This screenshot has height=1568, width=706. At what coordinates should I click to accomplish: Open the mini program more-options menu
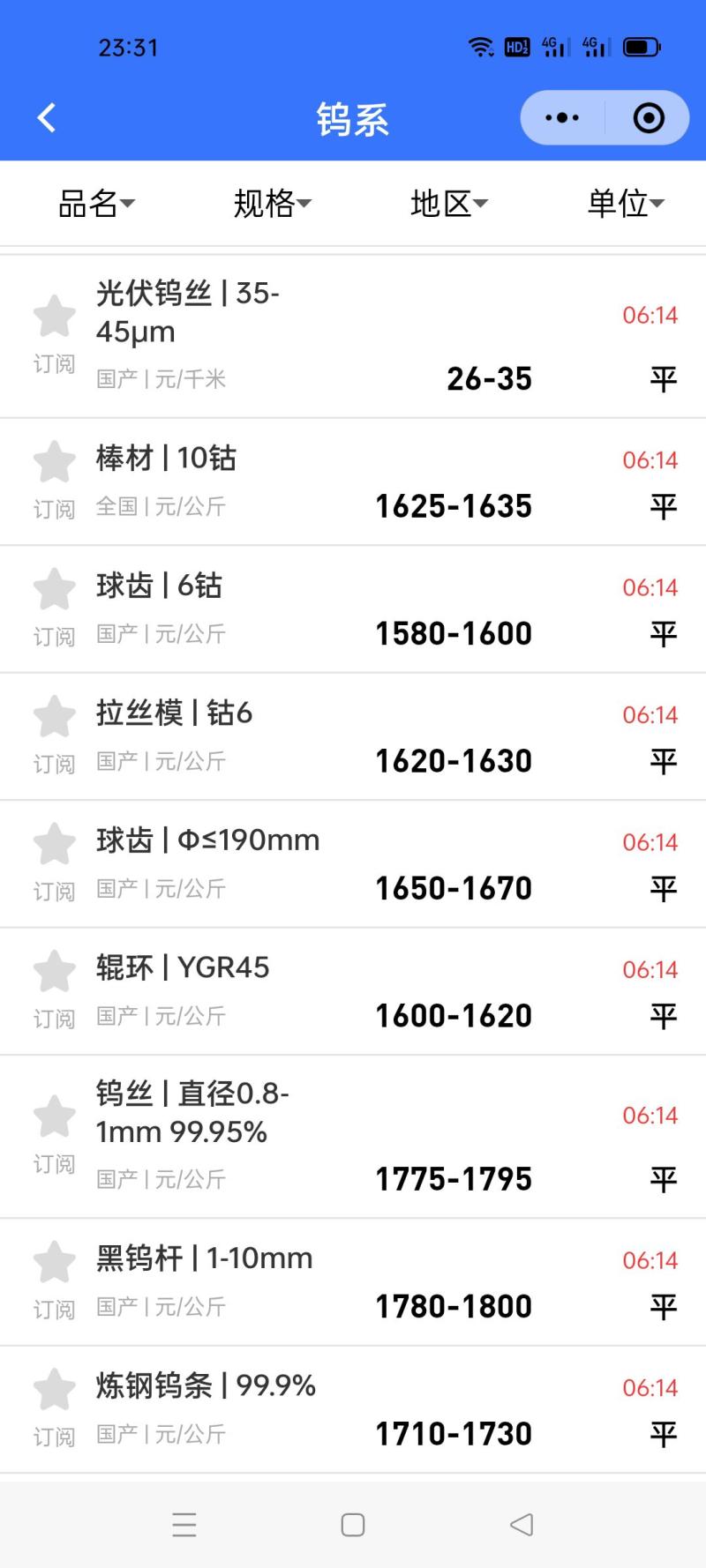562,117
